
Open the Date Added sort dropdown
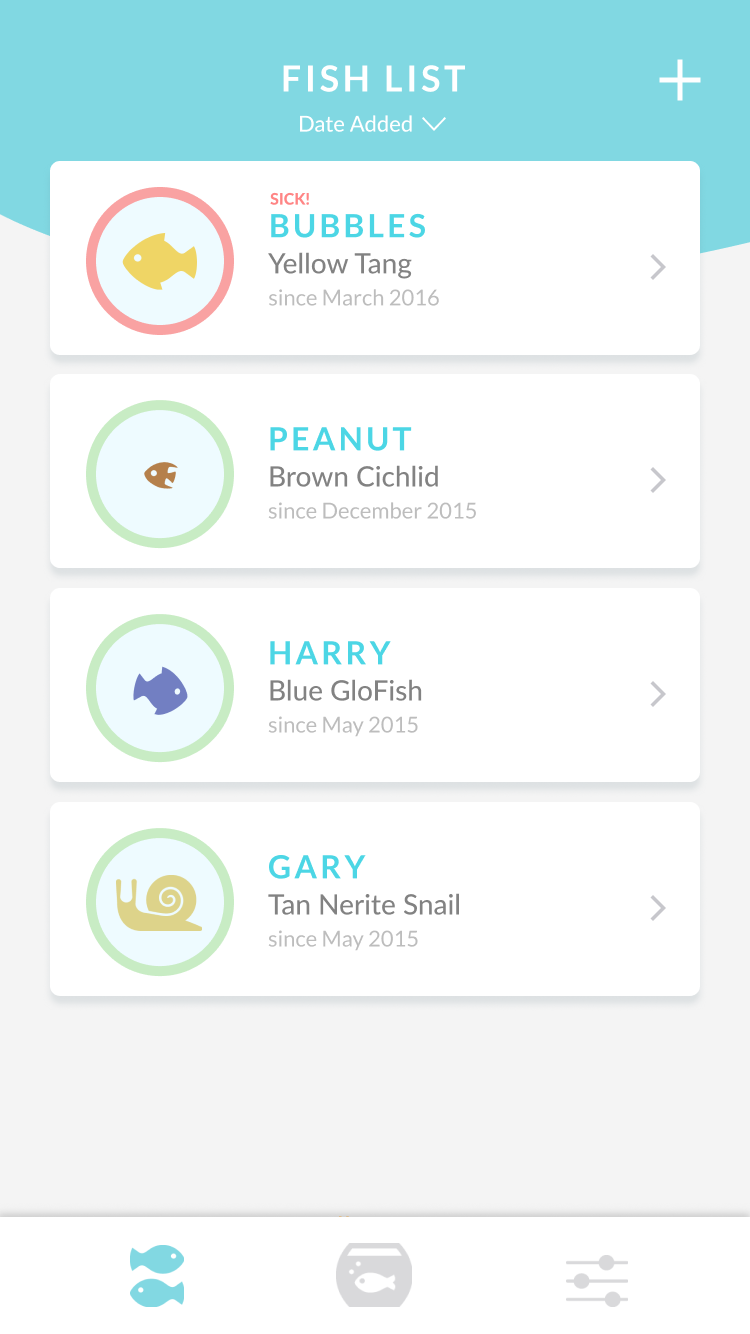pos(372,124)
